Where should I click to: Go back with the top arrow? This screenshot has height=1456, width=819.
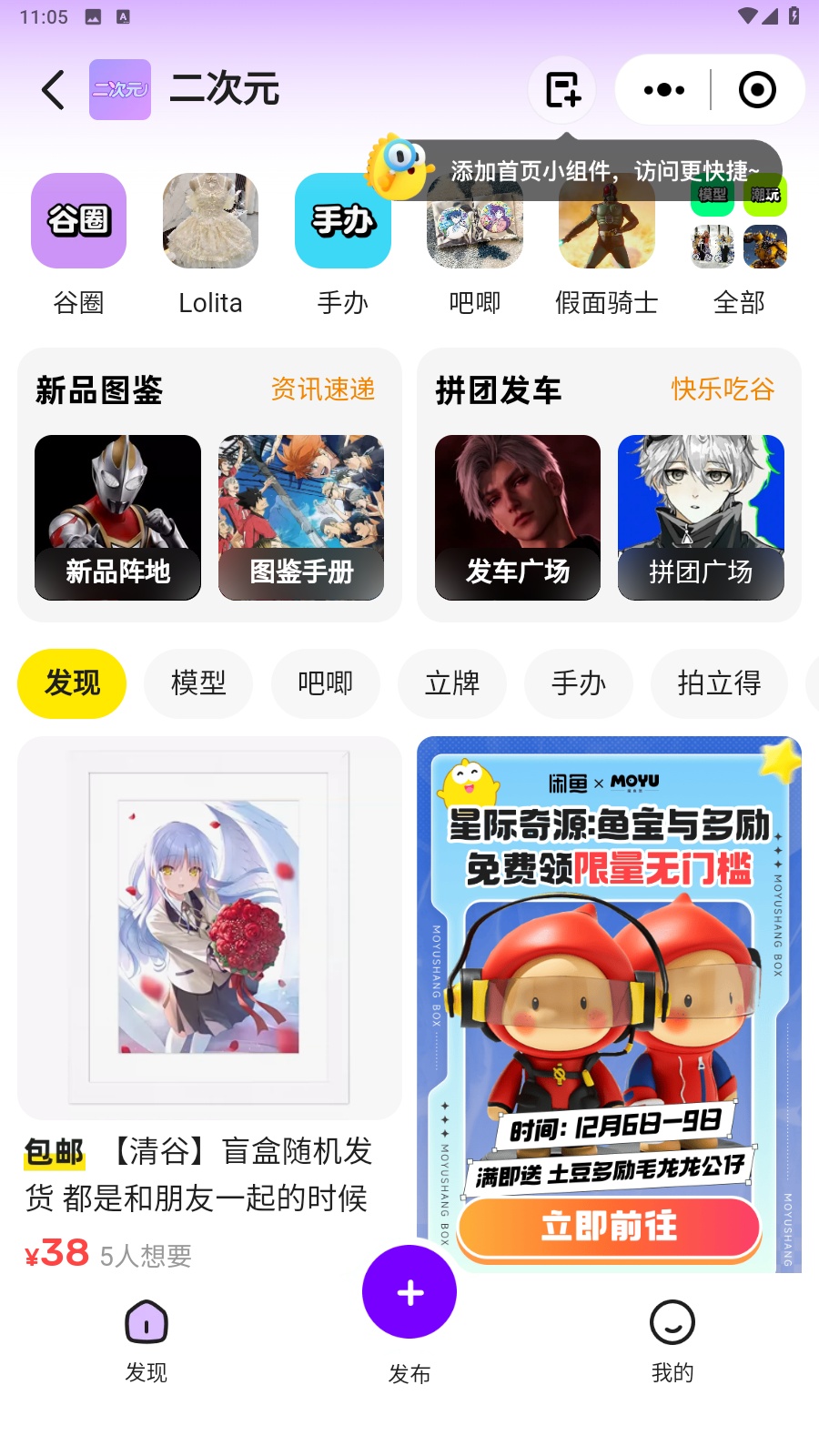[x=54, y=90]
